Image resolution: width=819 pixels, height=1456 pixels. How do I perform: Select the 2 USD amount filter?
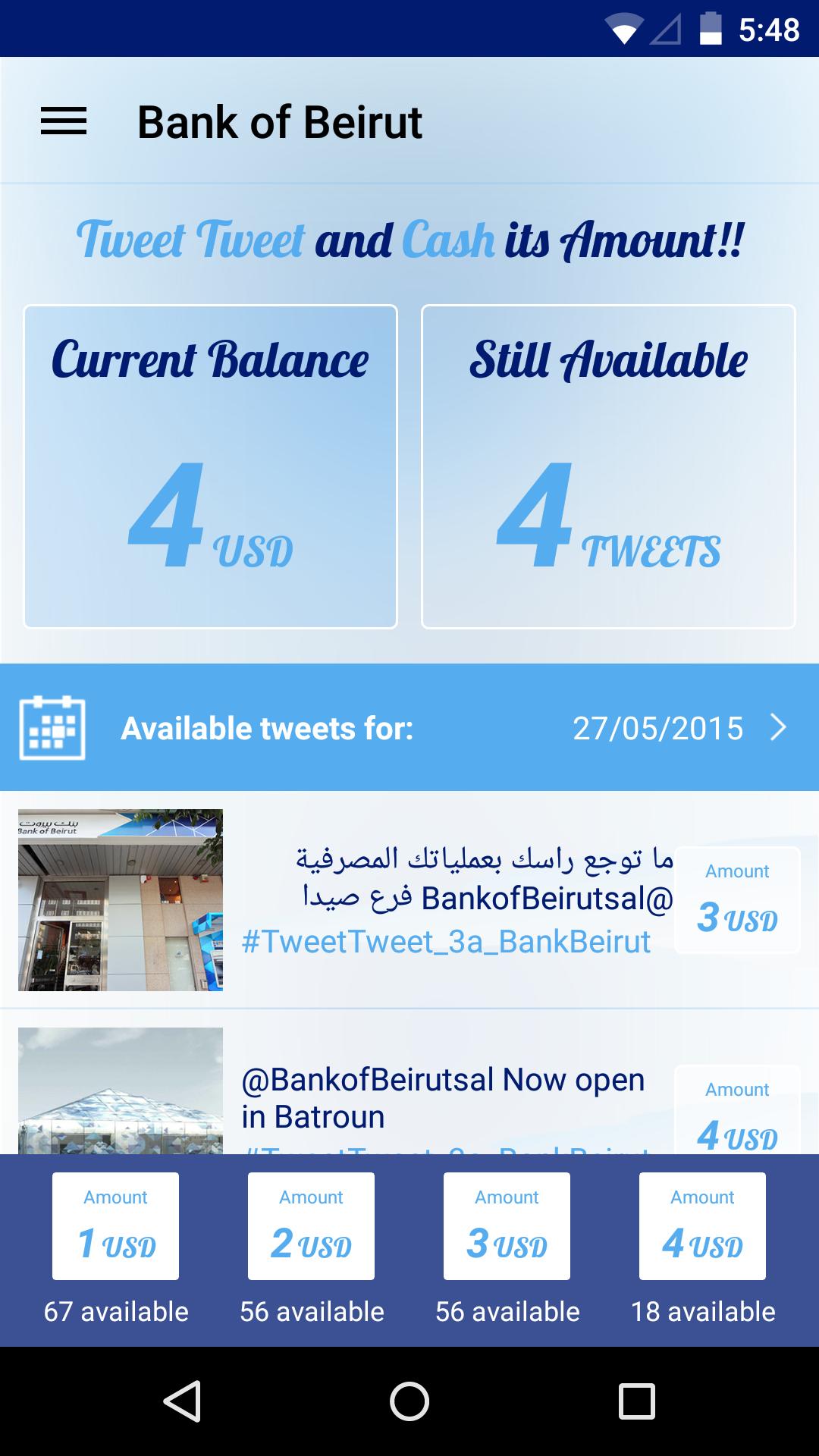point(311,1225)
